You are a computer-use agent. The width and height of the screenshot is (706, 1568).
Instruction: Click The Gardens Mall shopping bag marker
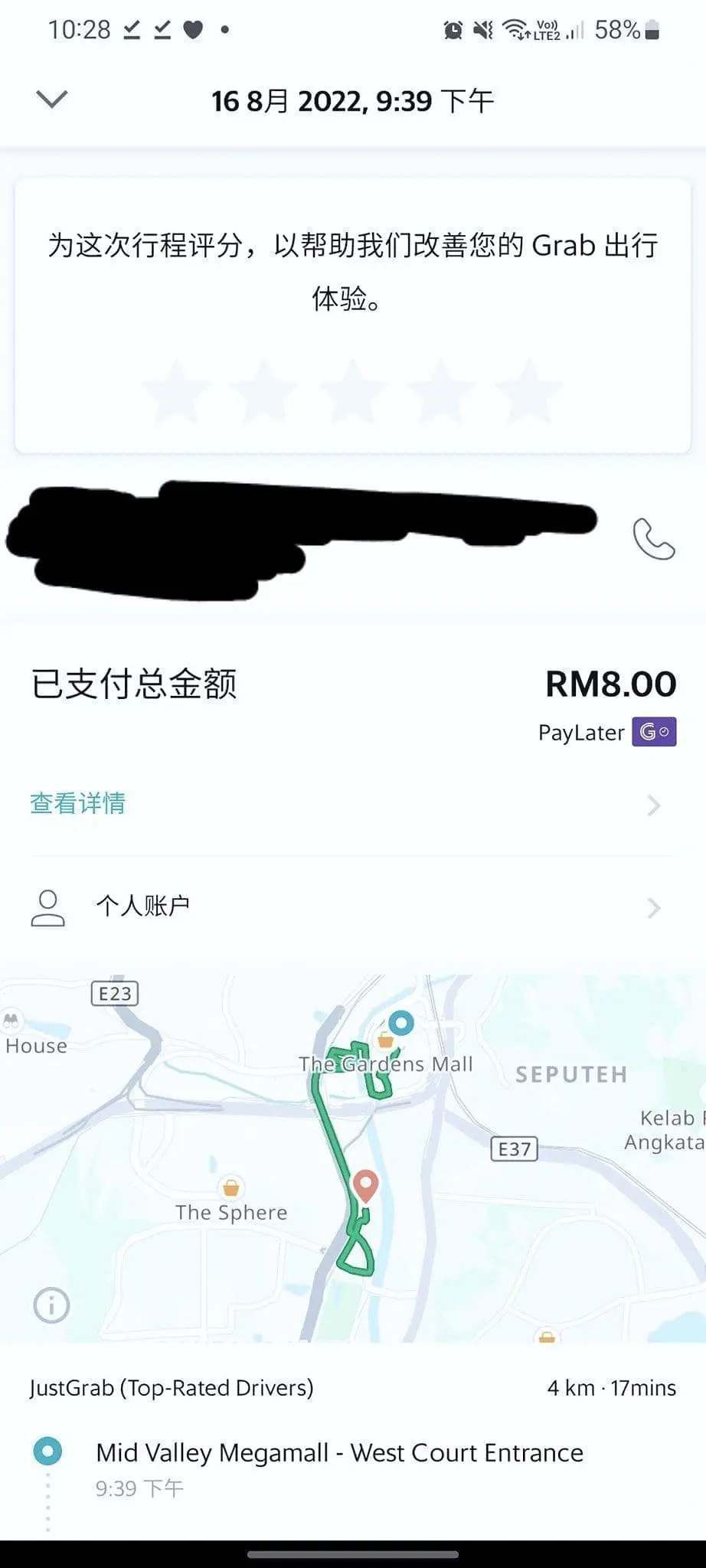[x=384, y=1040]
